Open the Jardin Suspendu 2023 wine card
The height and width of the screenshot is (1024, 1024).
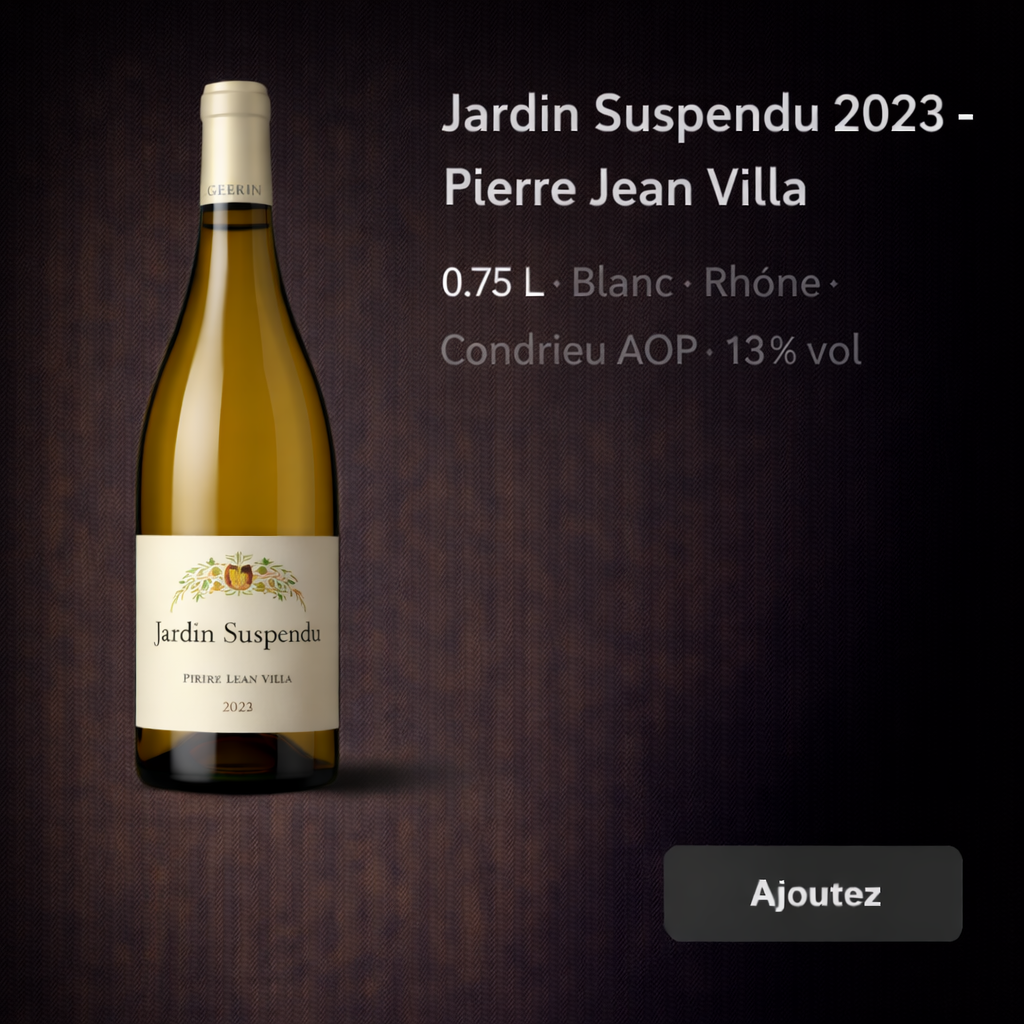[x=706, y=152]
